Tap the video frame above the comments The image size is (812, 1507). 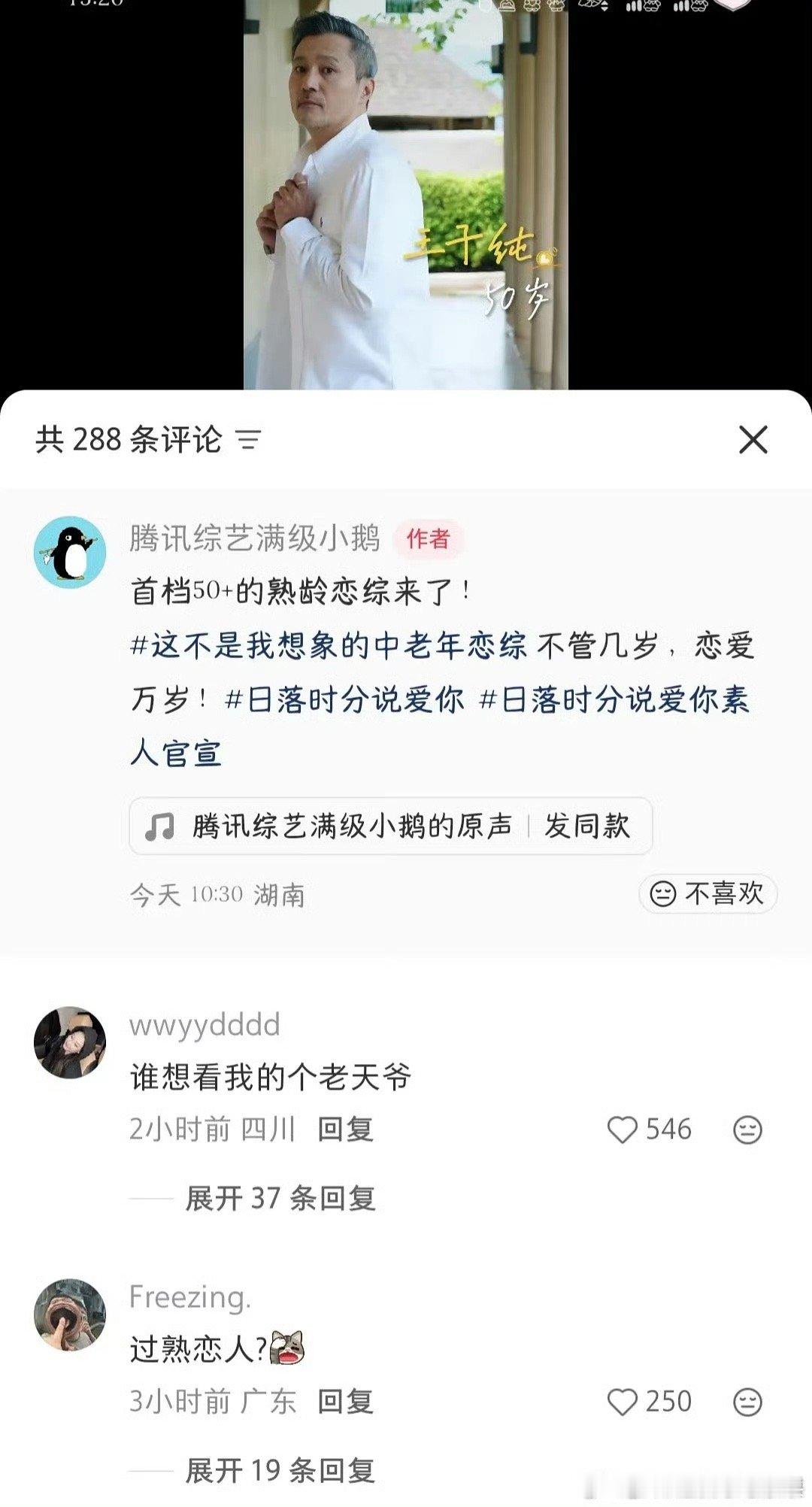(406, 196)
